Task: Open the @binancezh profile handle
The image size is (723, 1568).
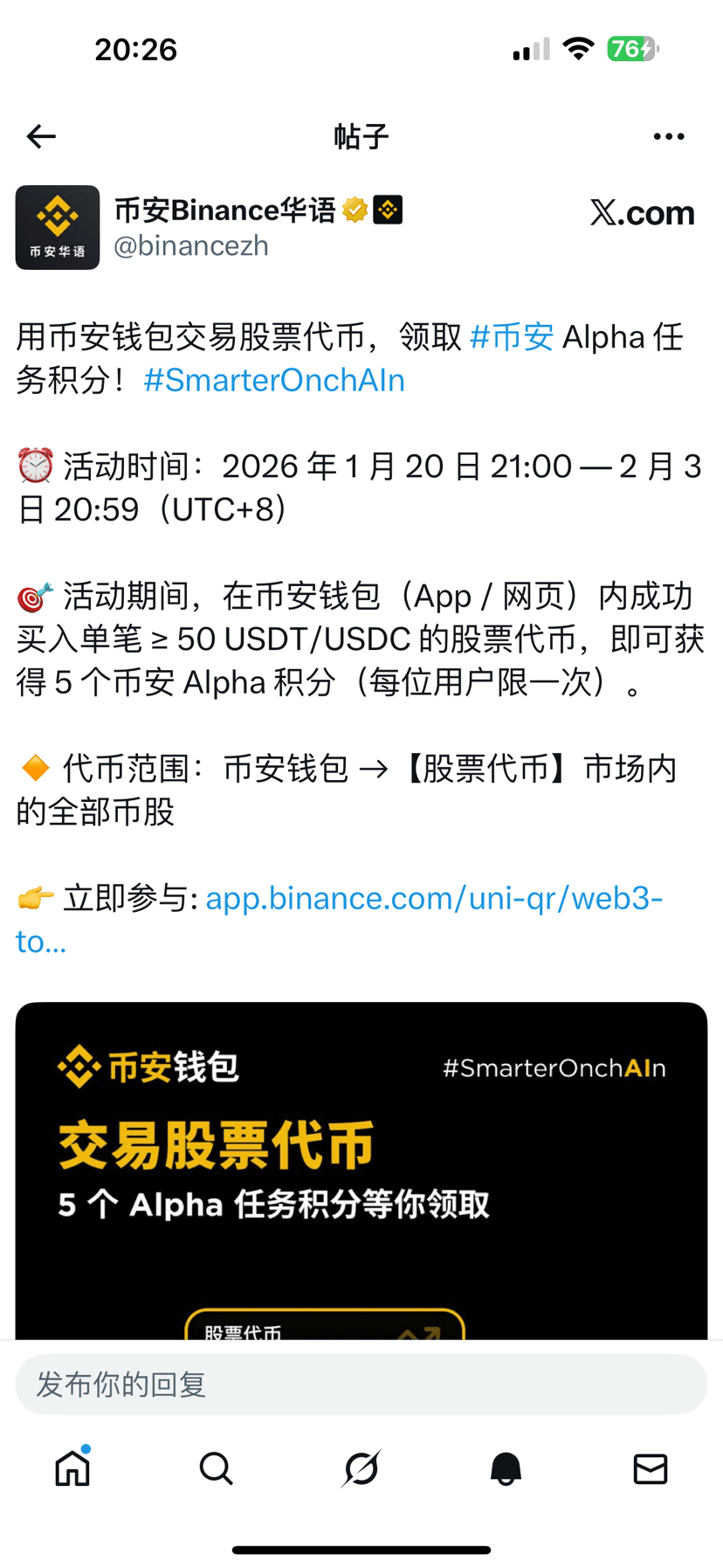Action: (x=192, y=245)
